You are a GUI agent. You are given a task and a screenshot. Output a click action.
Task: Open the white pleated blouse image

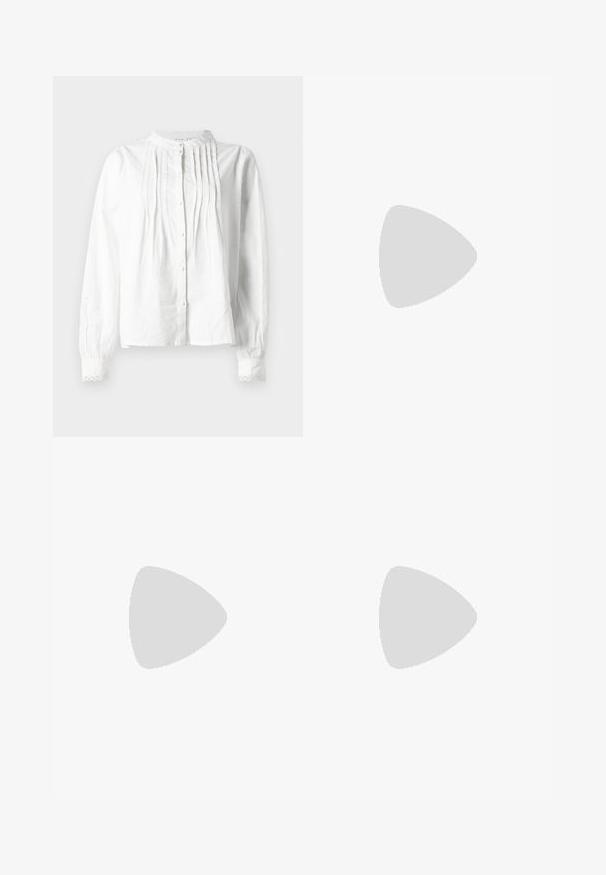(177, 256)
